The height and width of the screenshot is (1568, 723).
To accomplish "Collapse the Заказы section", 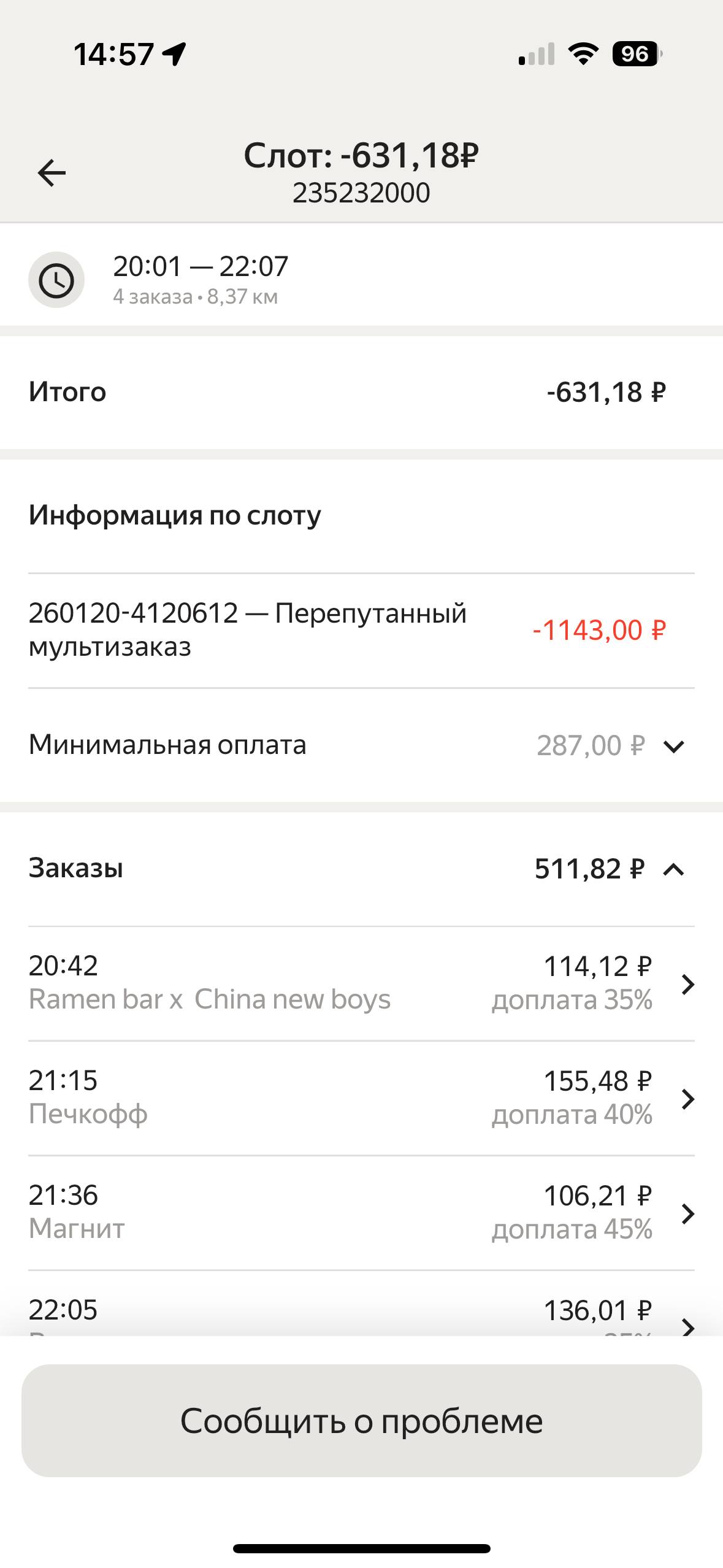I will [x=673, y=869].
